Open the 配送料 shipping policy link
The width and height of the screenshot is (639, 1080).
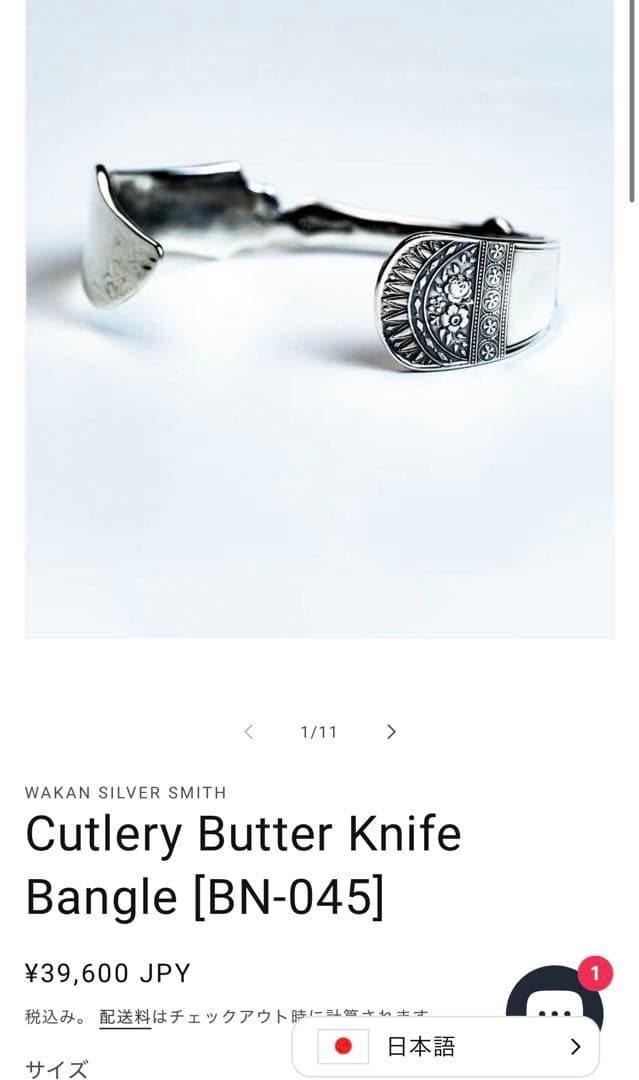[125, 1017]
